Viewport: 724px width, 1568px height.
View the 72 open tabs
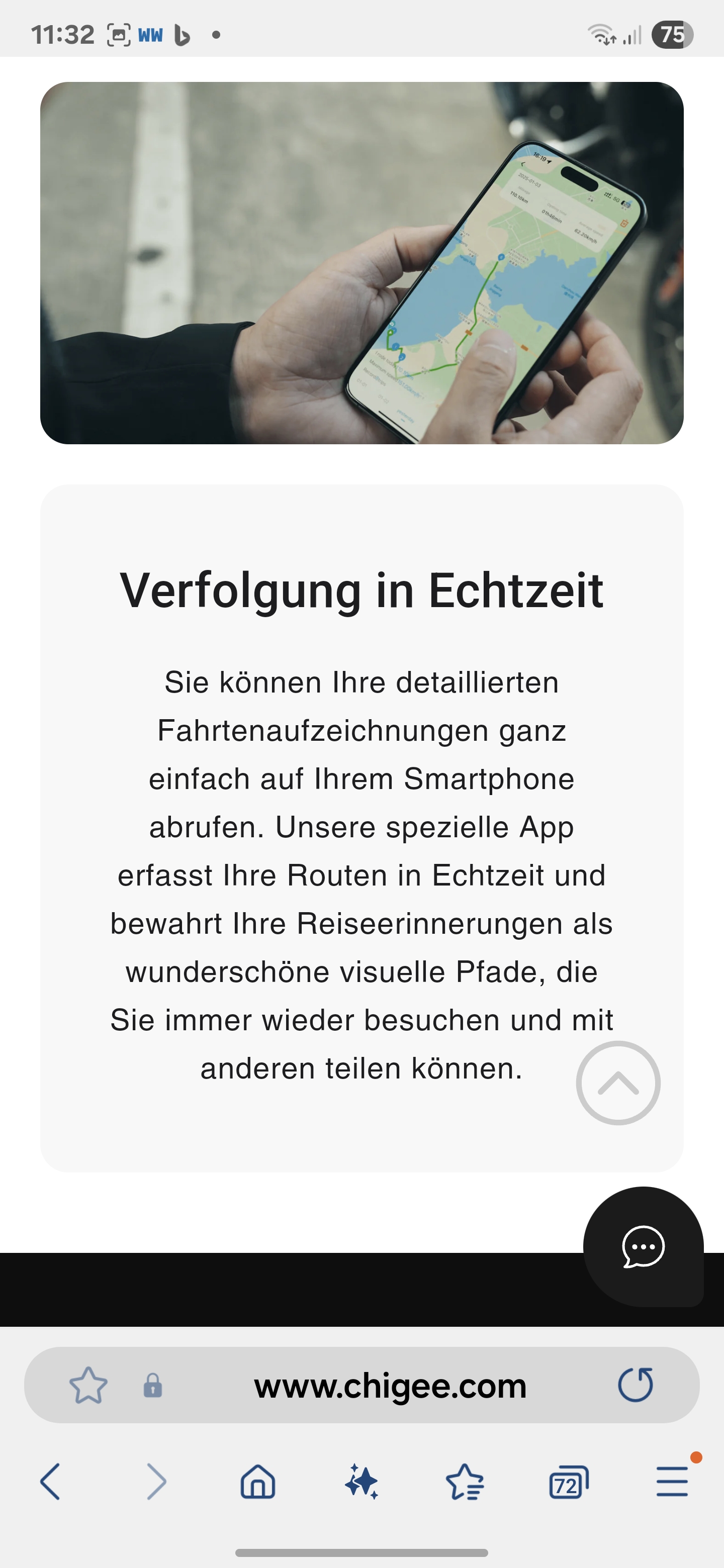click(x=569, y=1482)
